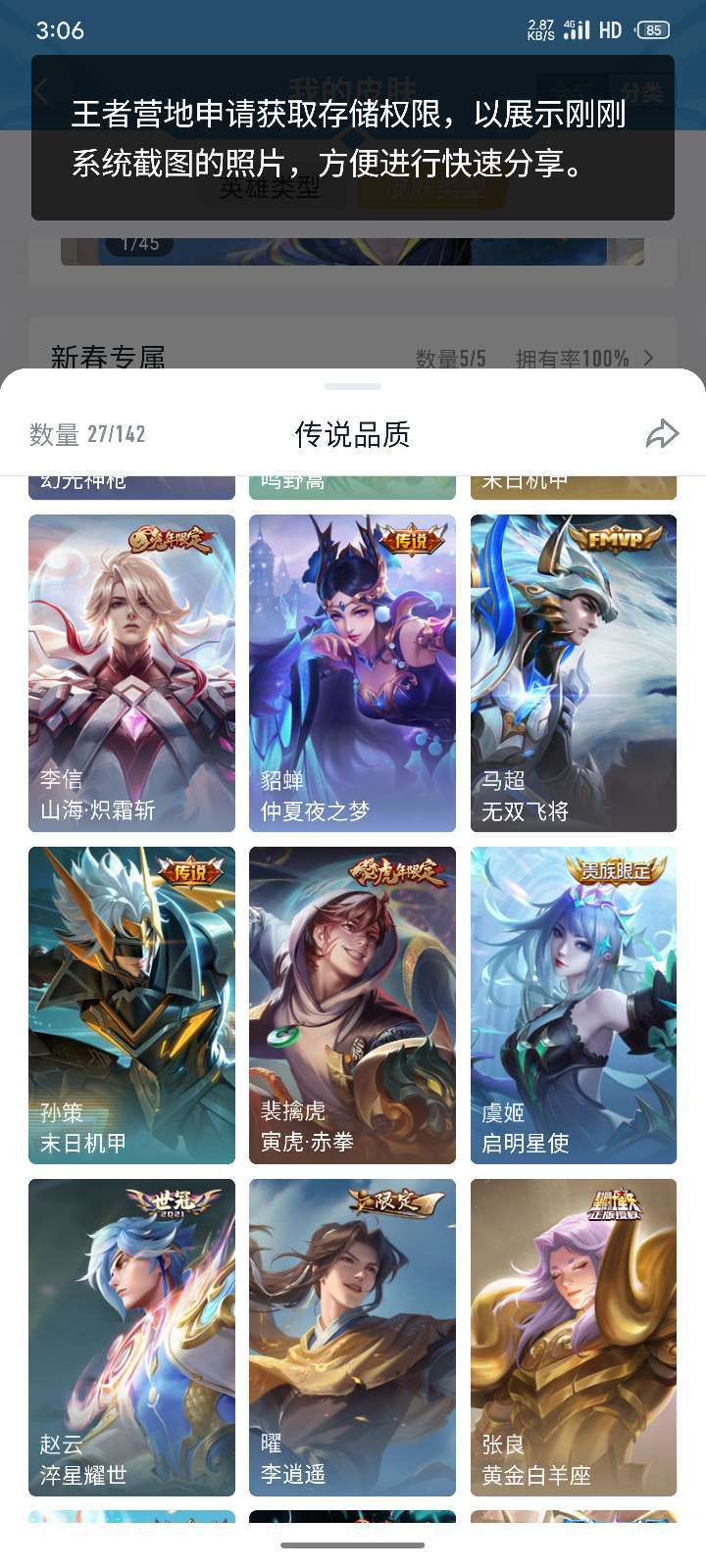Tap the drag handle of the bottom sheet
Image resolution: width=706 pixels, height=1568 pixels.
tap(353, 386)
